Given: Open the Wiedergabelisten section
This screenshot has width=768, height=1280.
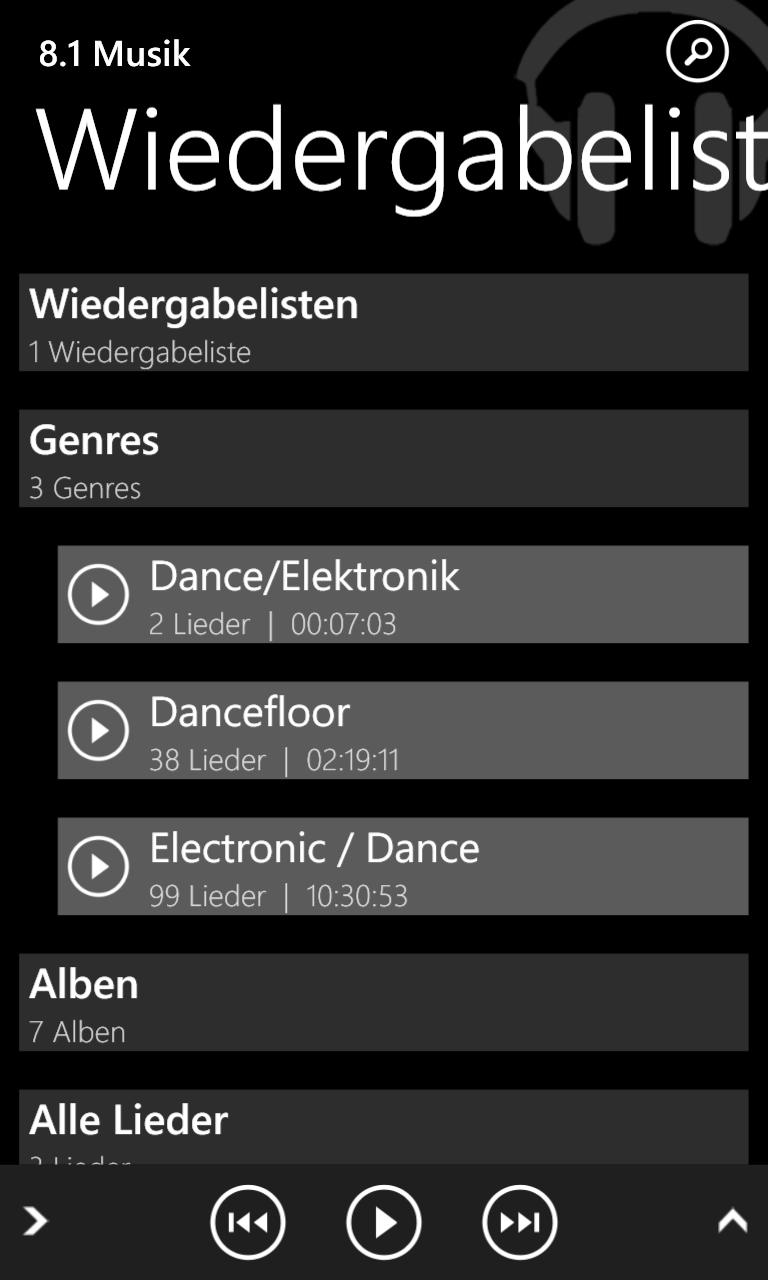Looking at the screenshot, I should click(x=384, y=322).
